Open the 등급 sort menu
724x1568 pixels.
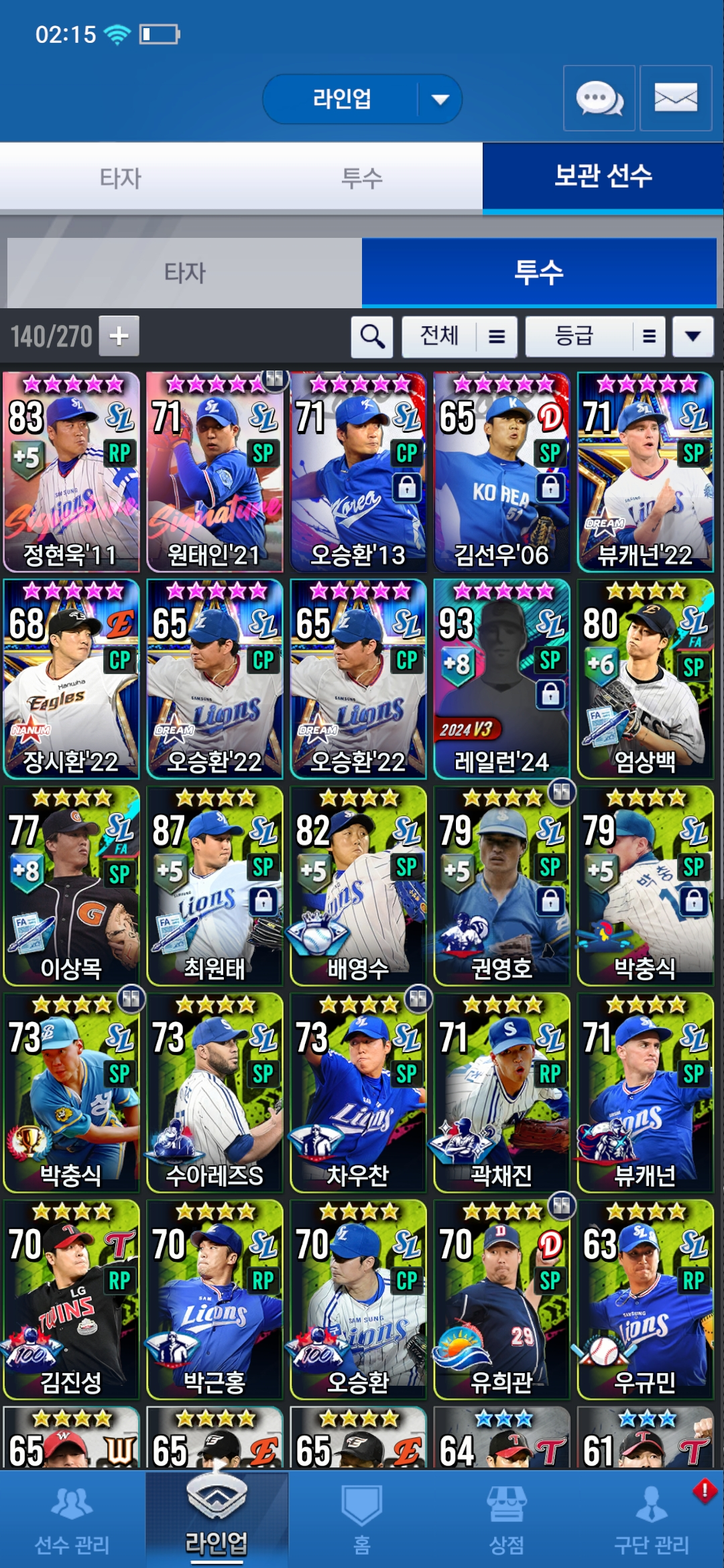pos(595,336)
